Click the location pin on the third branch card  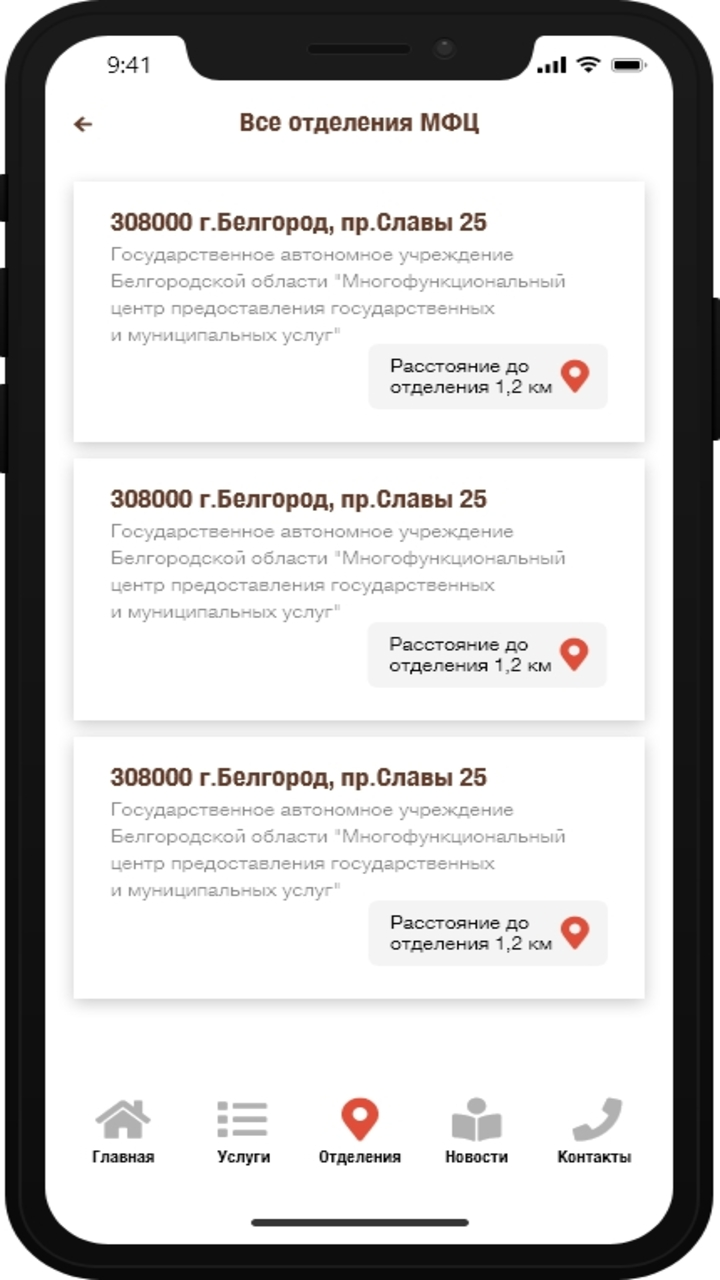click(575, 933)
